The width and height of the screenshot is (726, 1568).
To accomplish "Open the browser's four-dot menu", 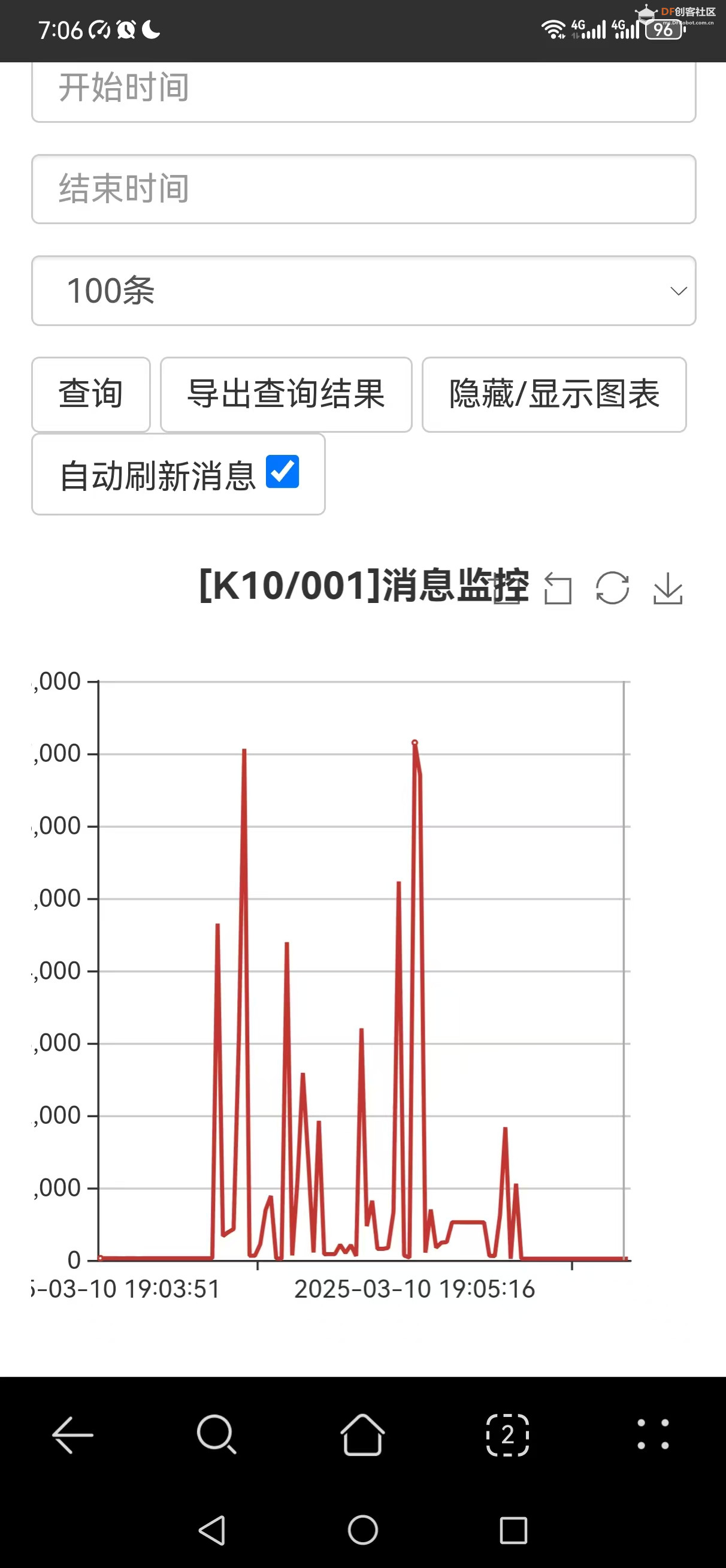I will point(653,1435).
